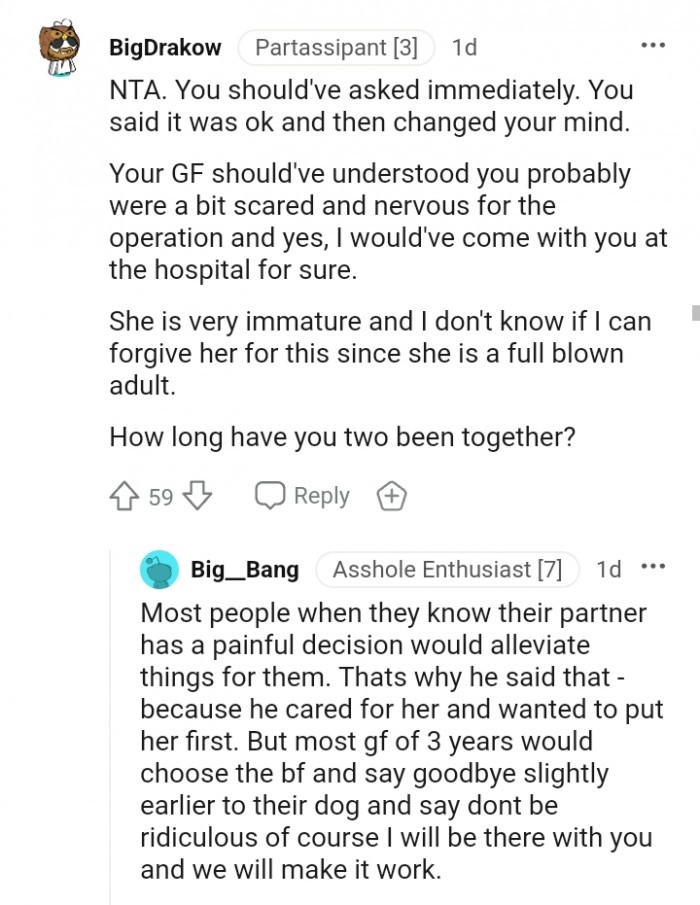
Task: Reply to BigDrakow's comment
Action: click(x=302, y=496)
